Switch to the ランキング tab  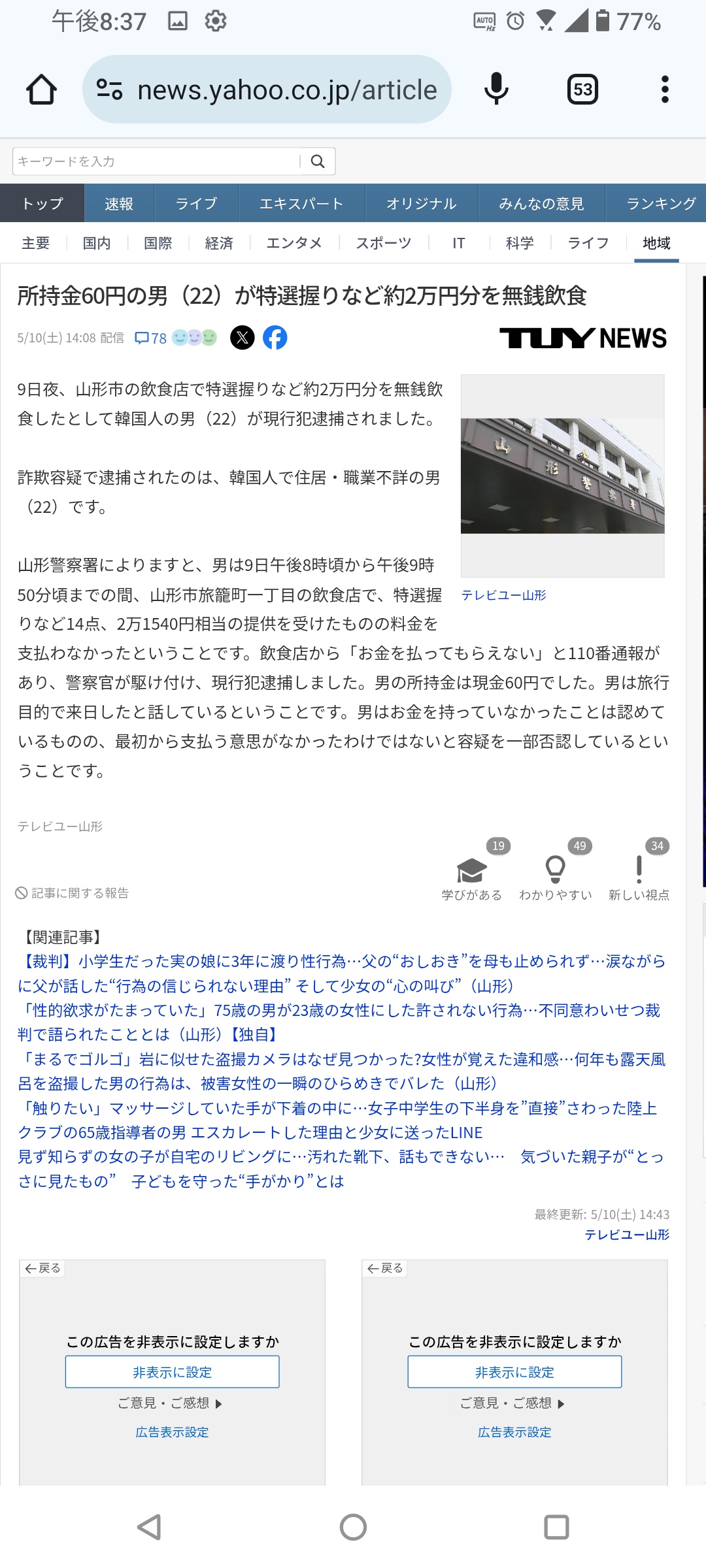pyautogui.click(x=660, y=203)
